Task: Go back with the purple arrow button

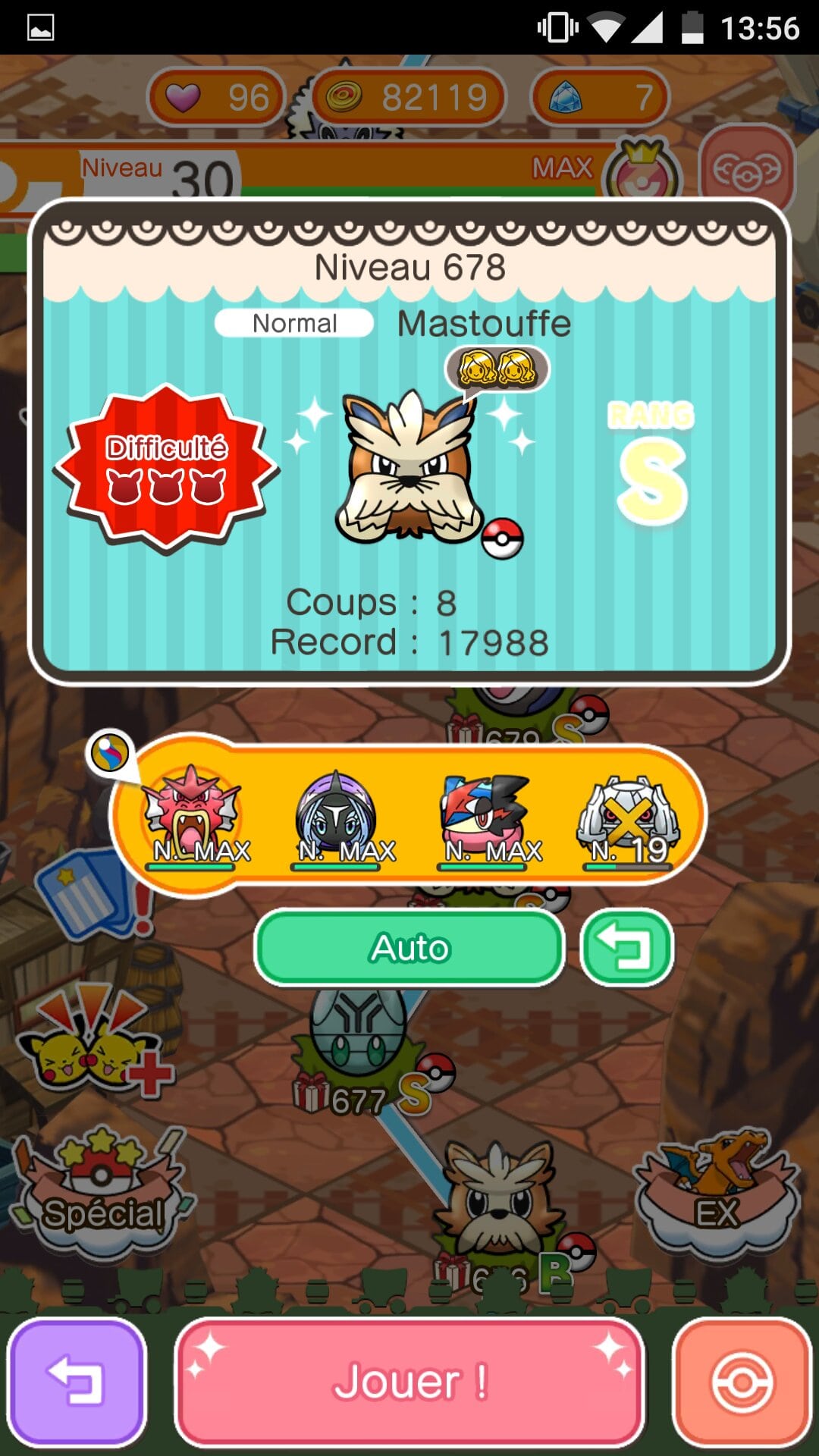Action: tap(76, 1382)
